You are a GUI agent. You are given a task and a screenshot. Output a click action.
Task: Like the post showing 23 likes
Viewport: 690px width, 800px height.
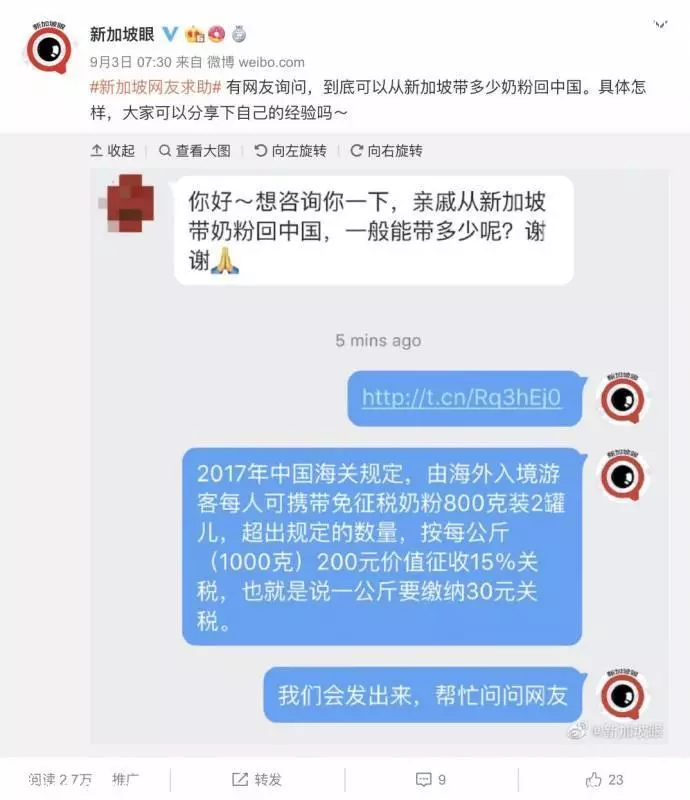tap(605, 779)
